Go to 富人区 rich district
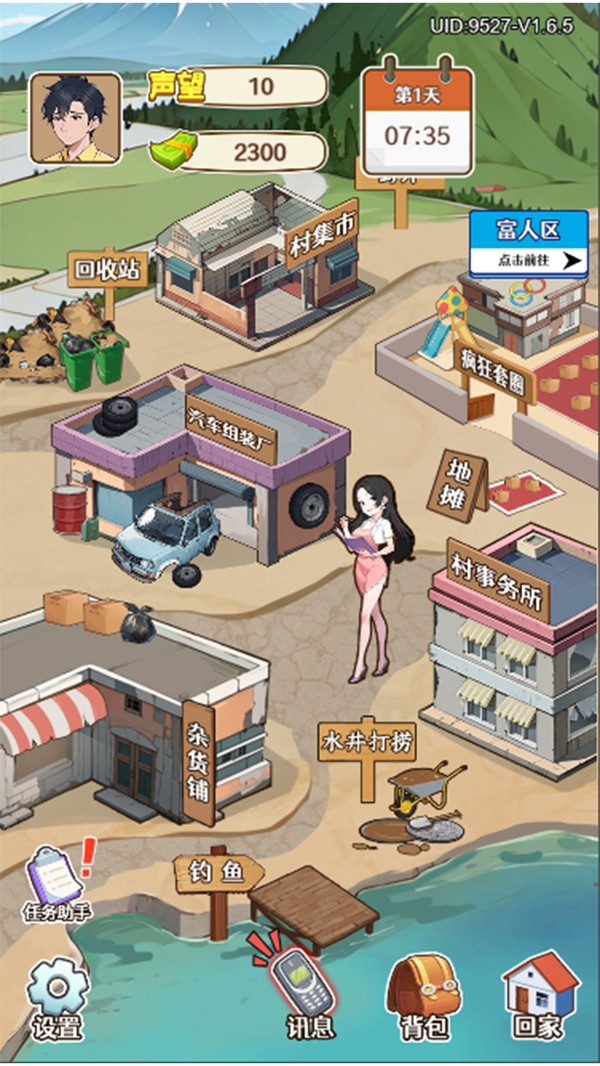 [528, 244]
